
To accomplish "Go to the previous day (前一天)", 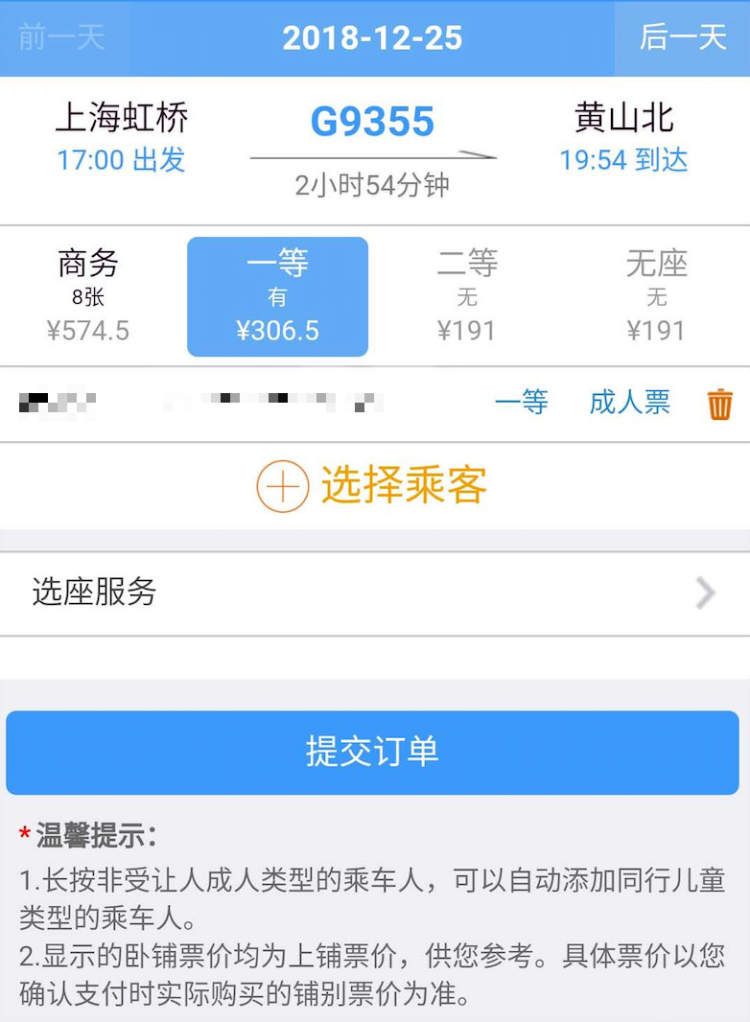I will [x=62, y=38].
